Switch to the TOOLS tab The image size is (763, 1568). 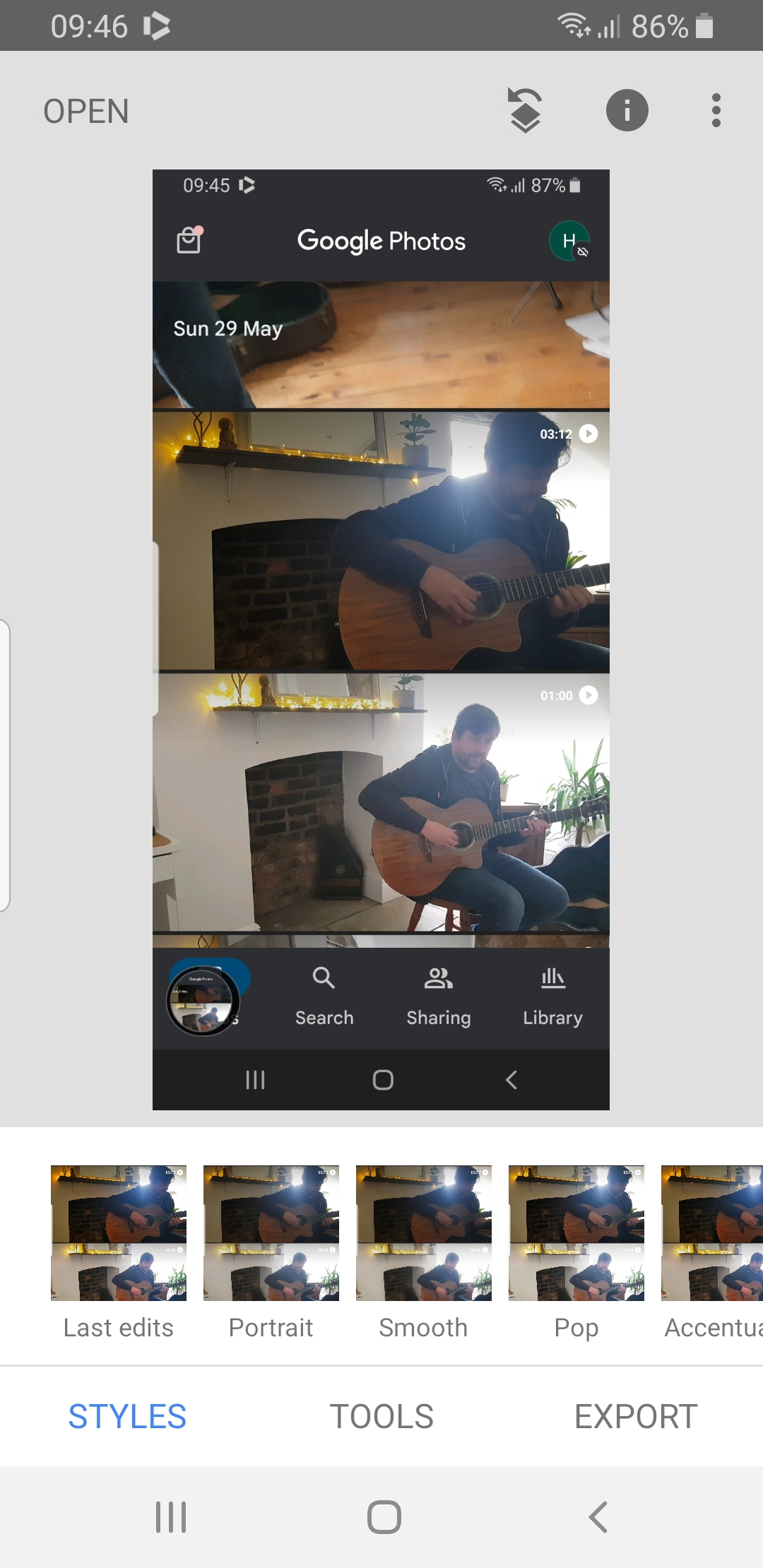click(381, 1416)
